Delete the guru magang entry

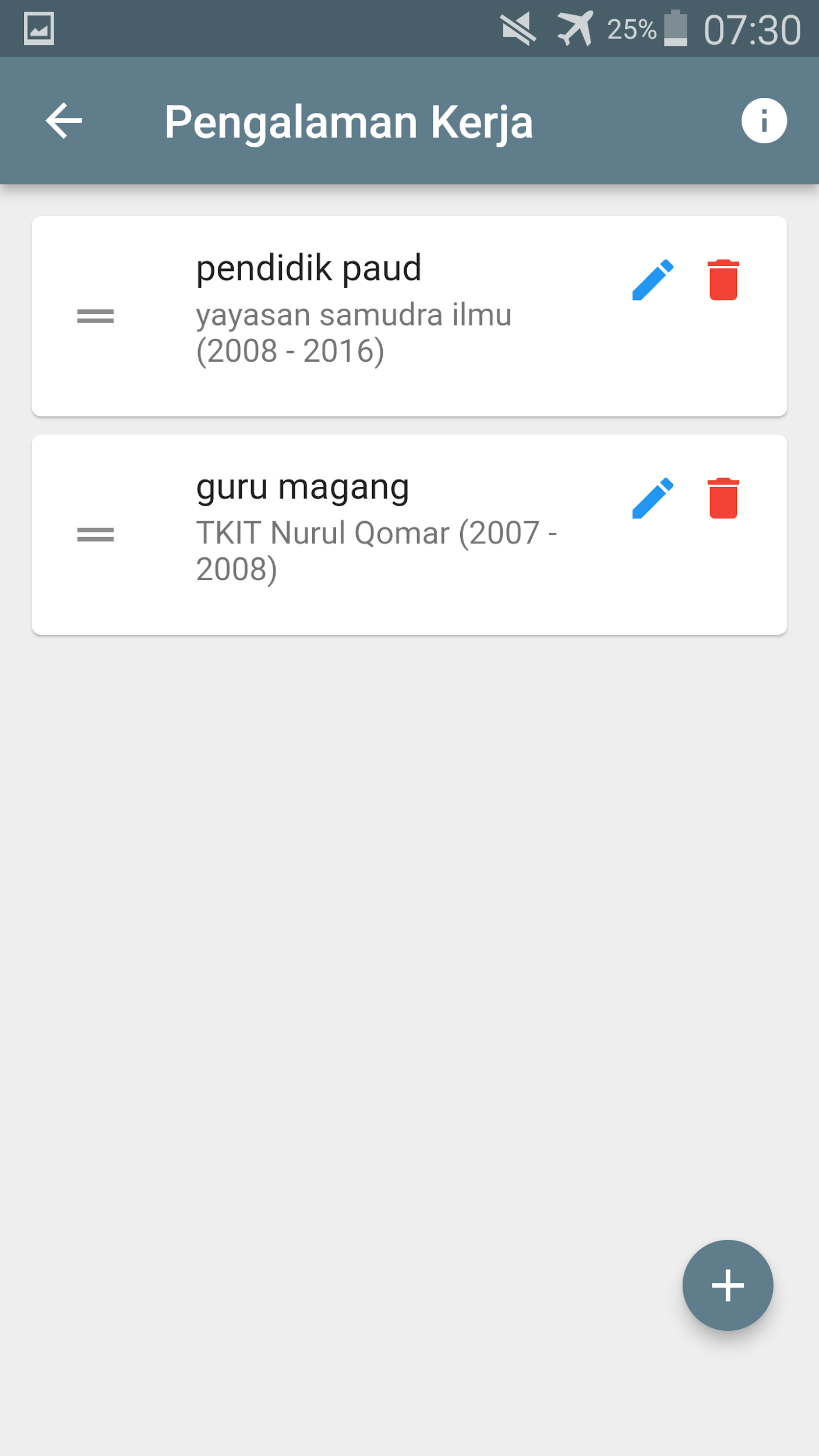click(723, 499)
